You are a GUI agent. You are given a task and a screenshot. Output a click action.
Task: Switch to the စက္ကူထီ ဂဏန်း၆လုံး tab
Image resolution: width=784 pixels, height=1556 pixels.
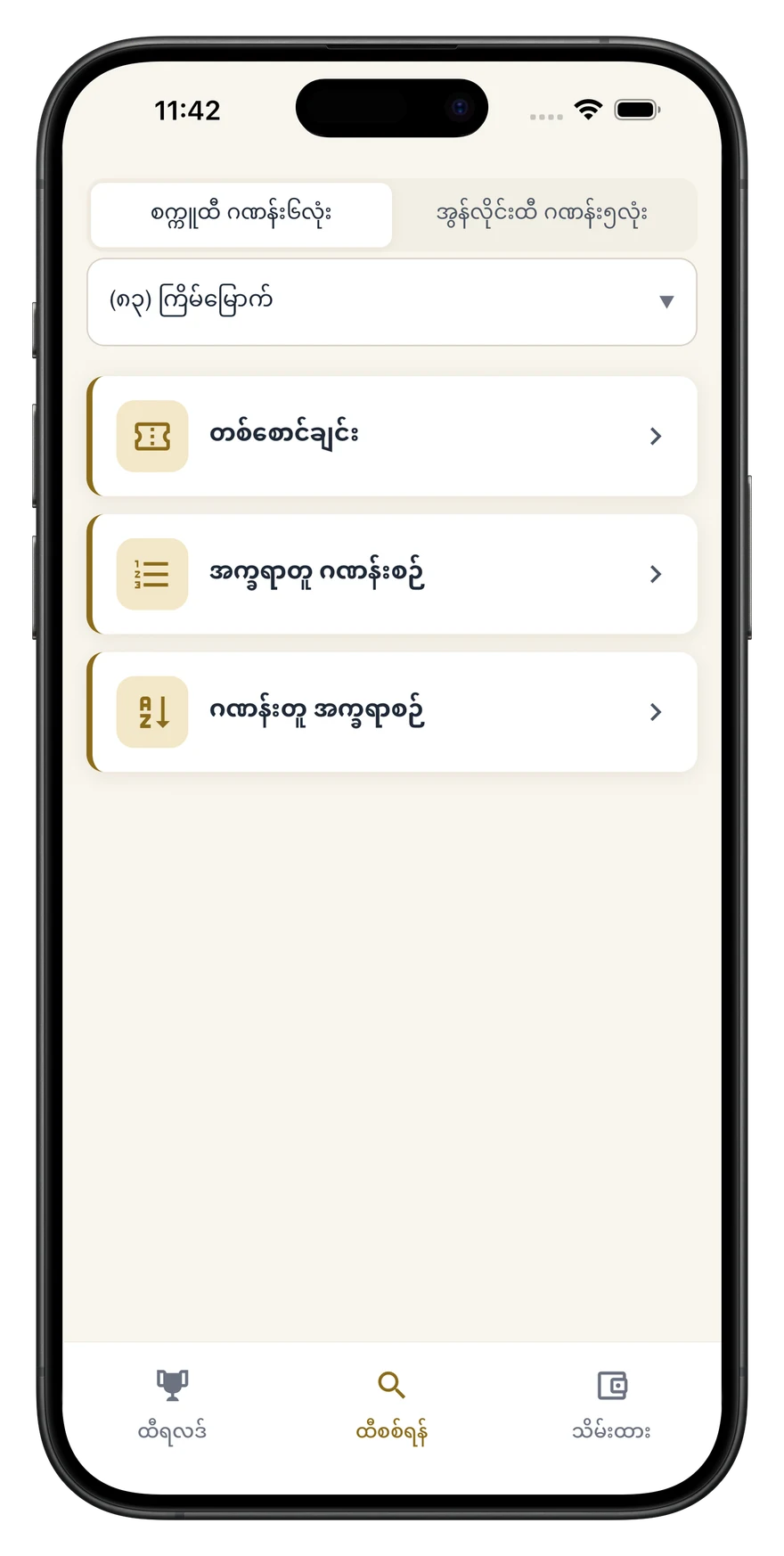(x=241, y=215)
